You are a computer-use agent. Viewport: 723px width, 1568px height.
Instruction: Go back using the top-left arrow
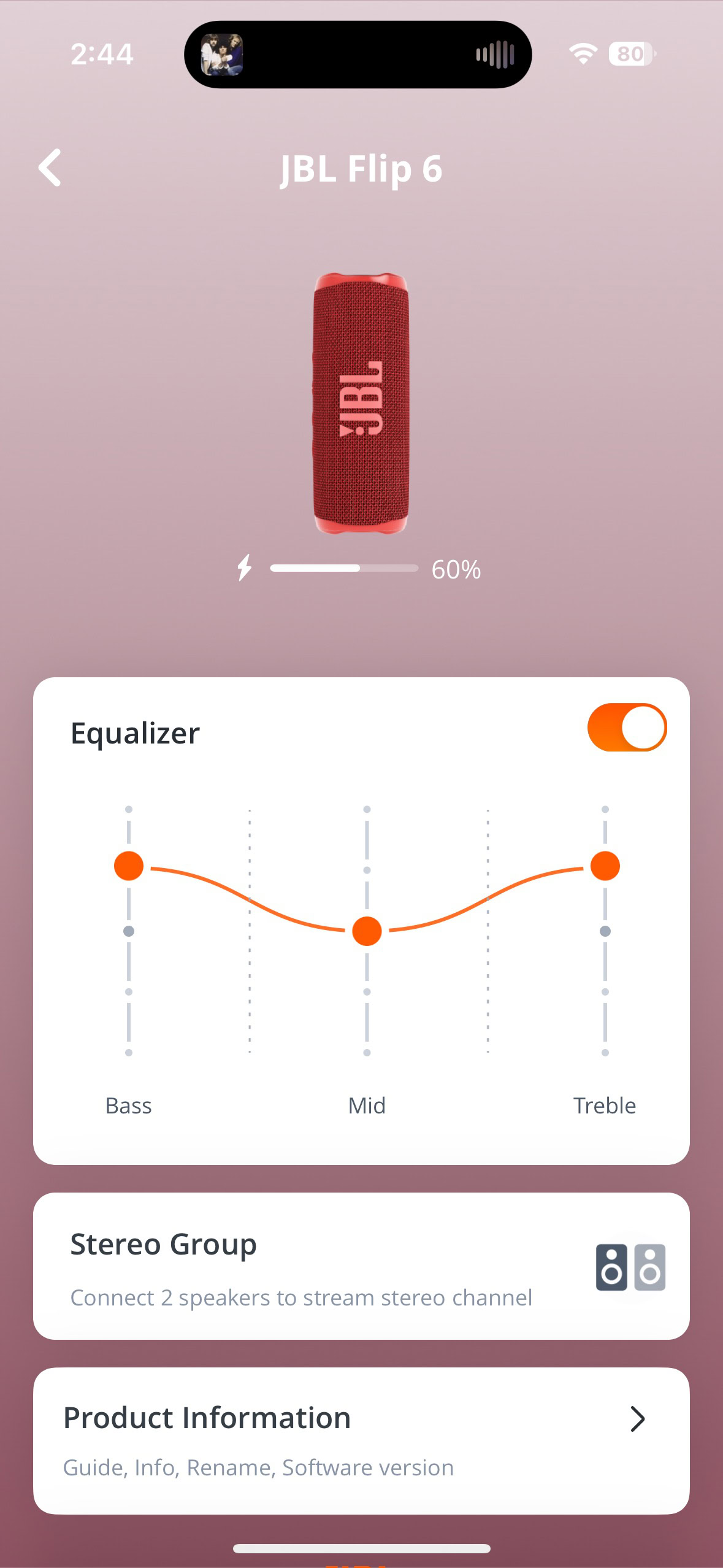50,167
